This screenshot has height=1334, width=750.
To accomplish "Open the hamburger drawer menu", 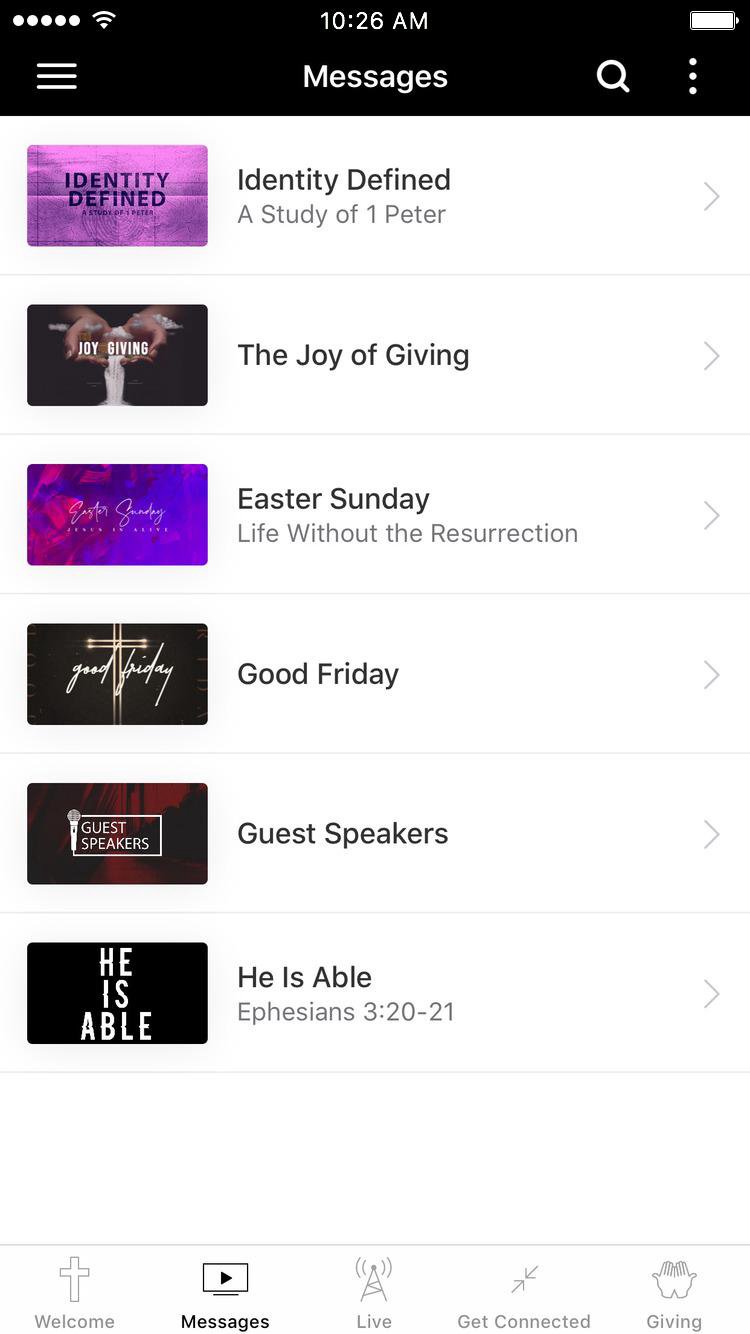I will pos(57,77).
